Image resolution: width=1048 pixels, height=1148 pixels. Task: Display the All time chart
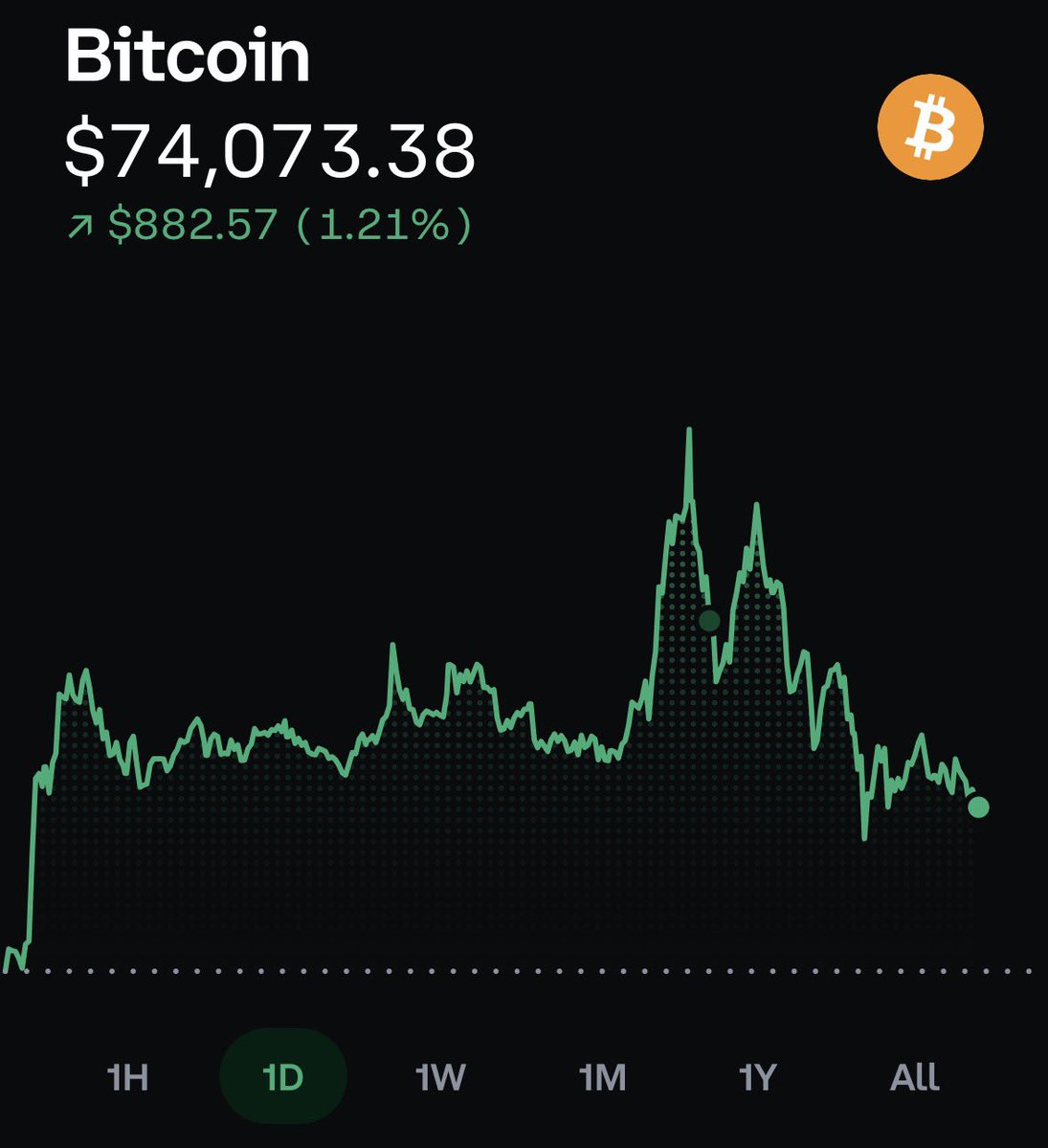pyautogui.click(x=915, y=1078)
